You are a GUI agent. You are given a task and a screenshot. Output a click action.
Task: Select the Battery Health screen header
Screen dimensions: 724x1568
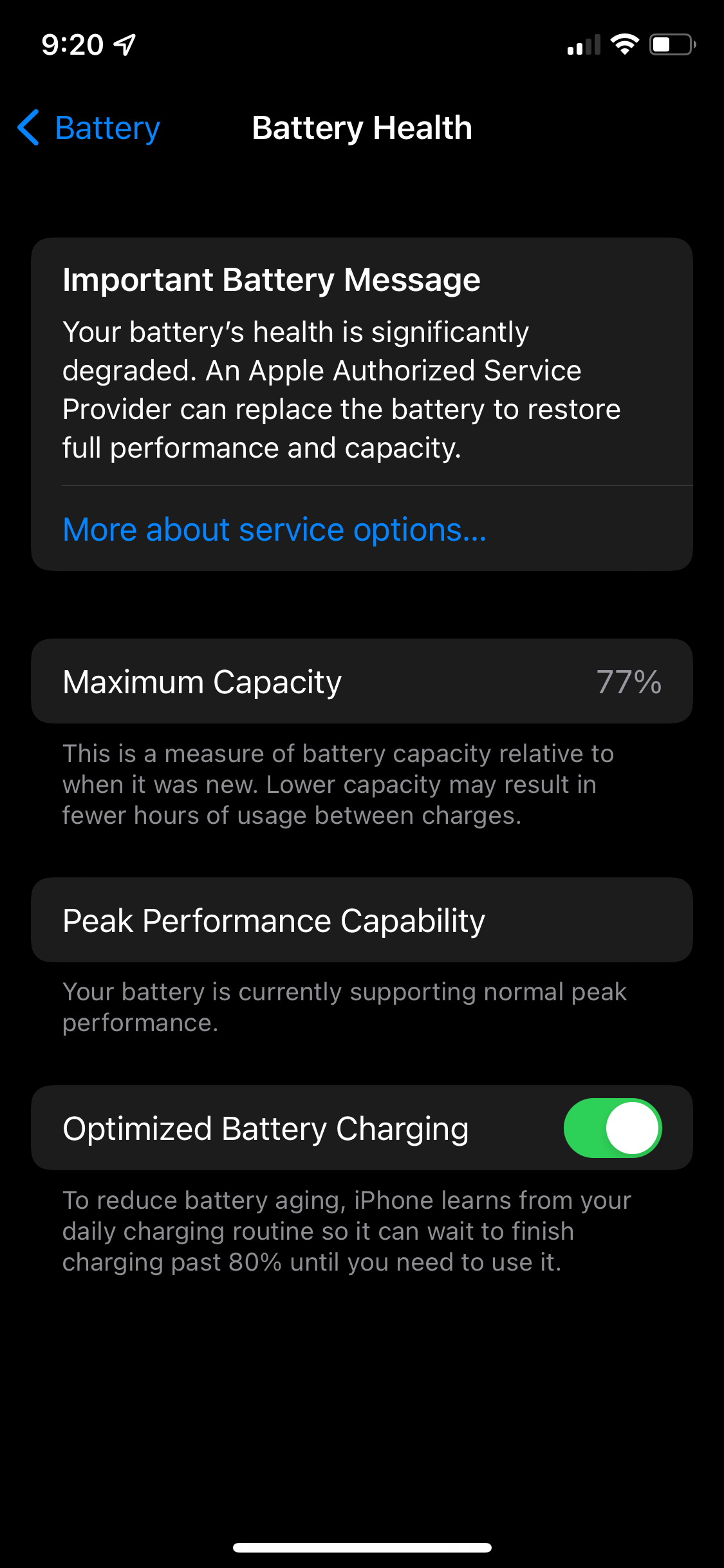point(362,128)
